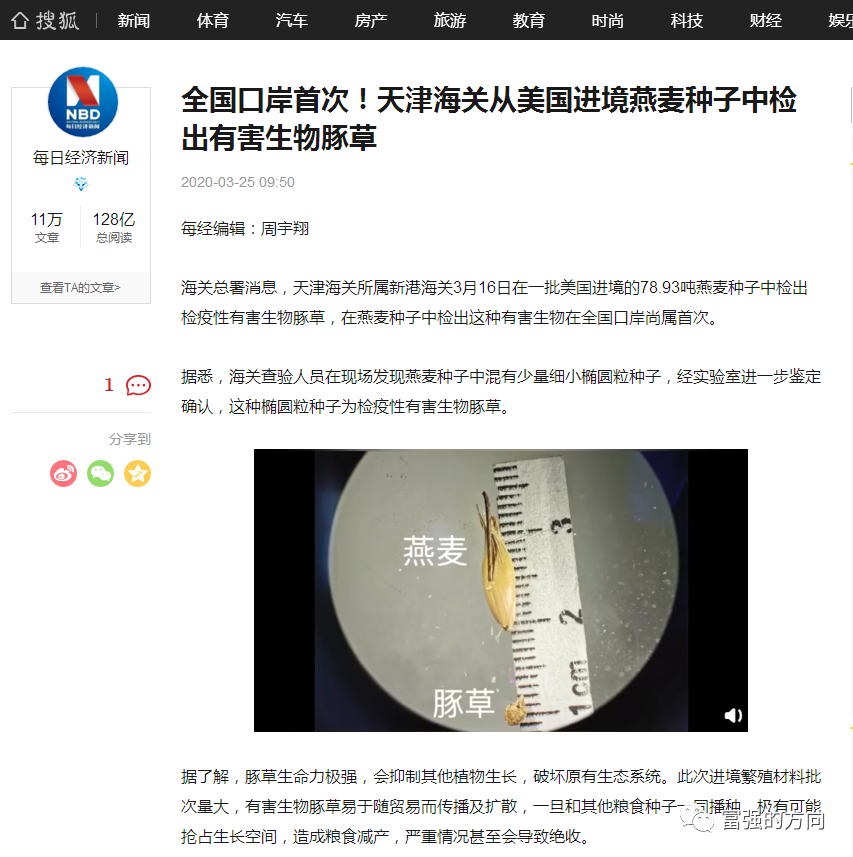Go to the 新闻 section
The width and height of the screenshot is (853, 857).
133,20
